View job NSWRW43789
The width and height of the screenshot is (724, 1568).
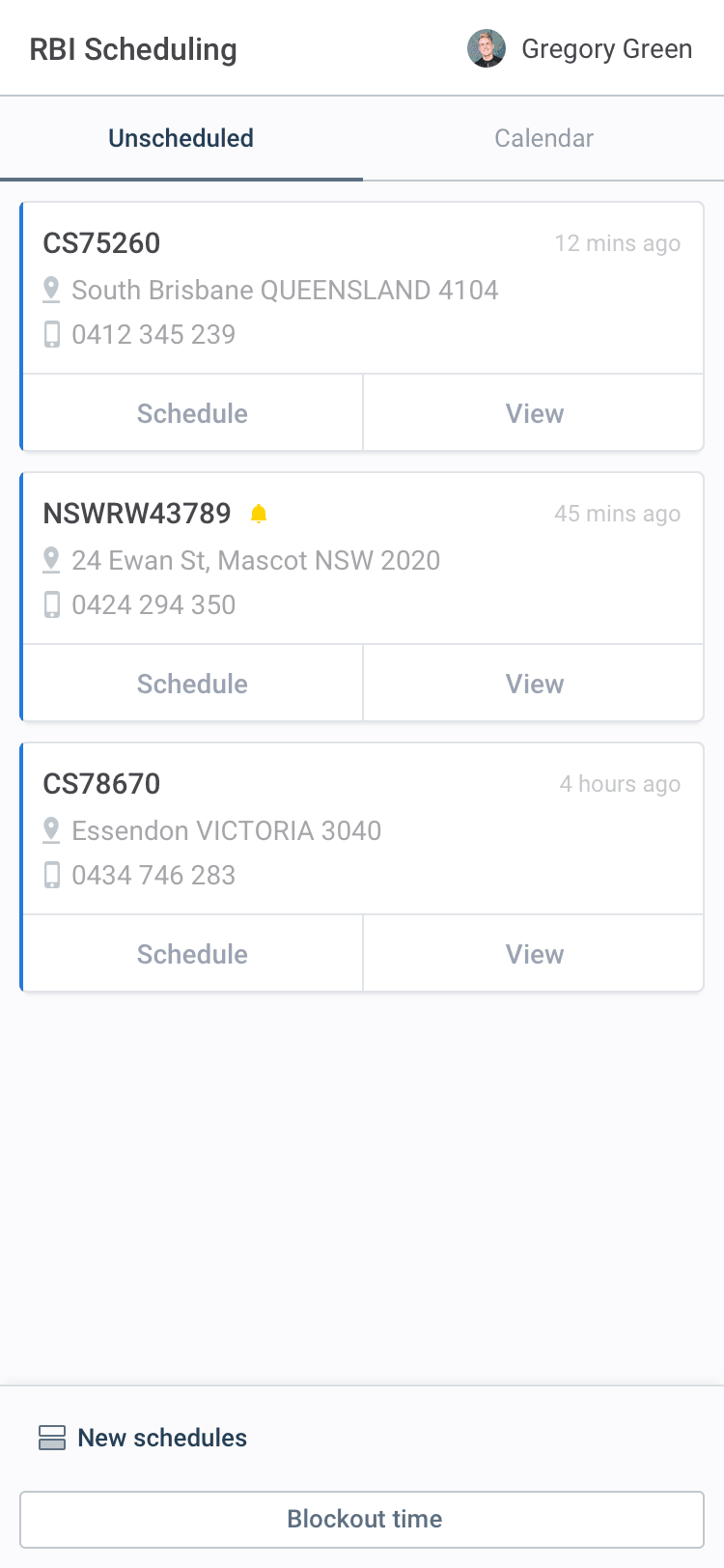point(534,684)
